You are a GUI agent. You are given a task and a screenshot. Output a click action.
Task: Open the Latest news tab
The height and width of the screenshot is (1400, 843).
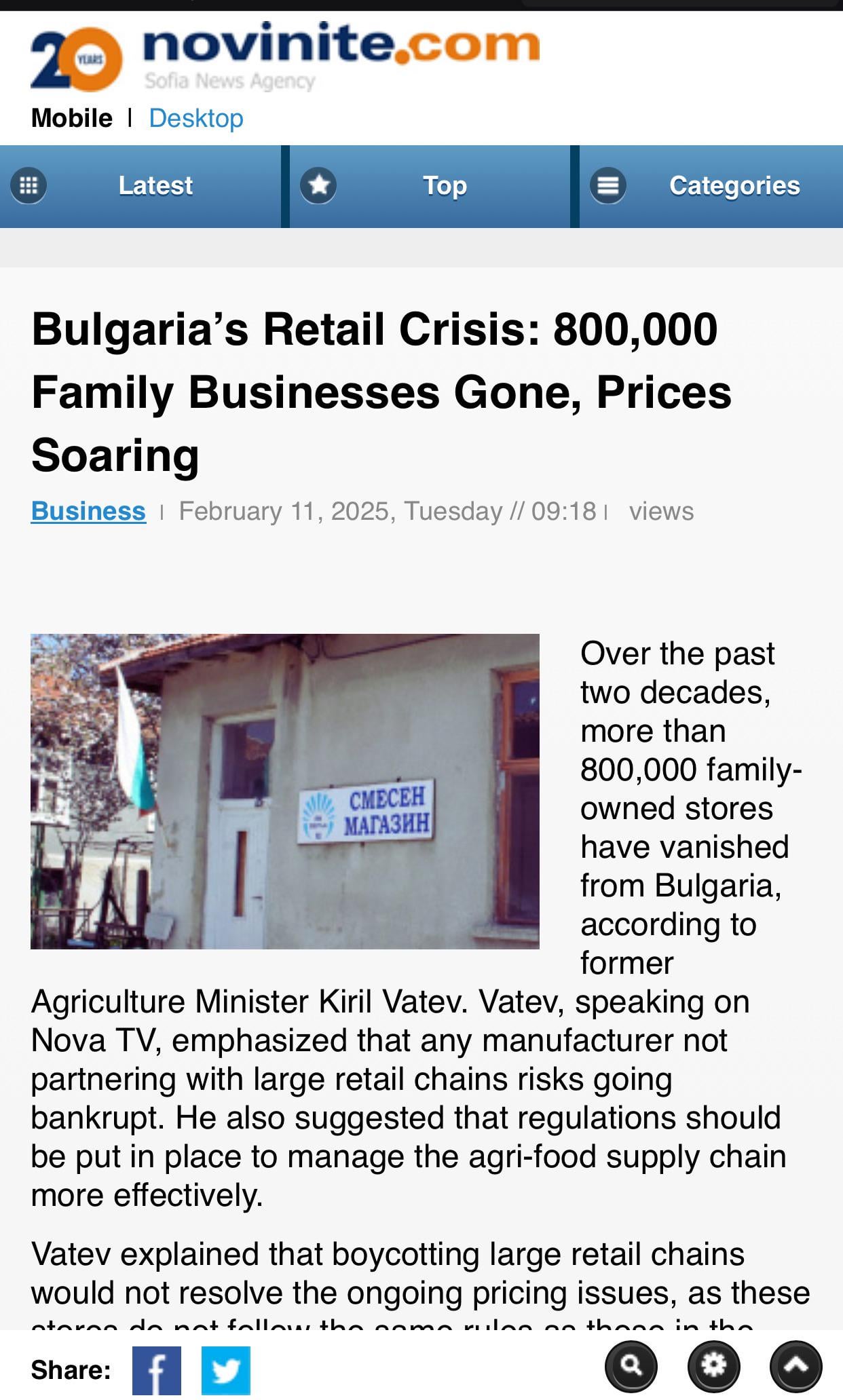(x=140, y=186)
